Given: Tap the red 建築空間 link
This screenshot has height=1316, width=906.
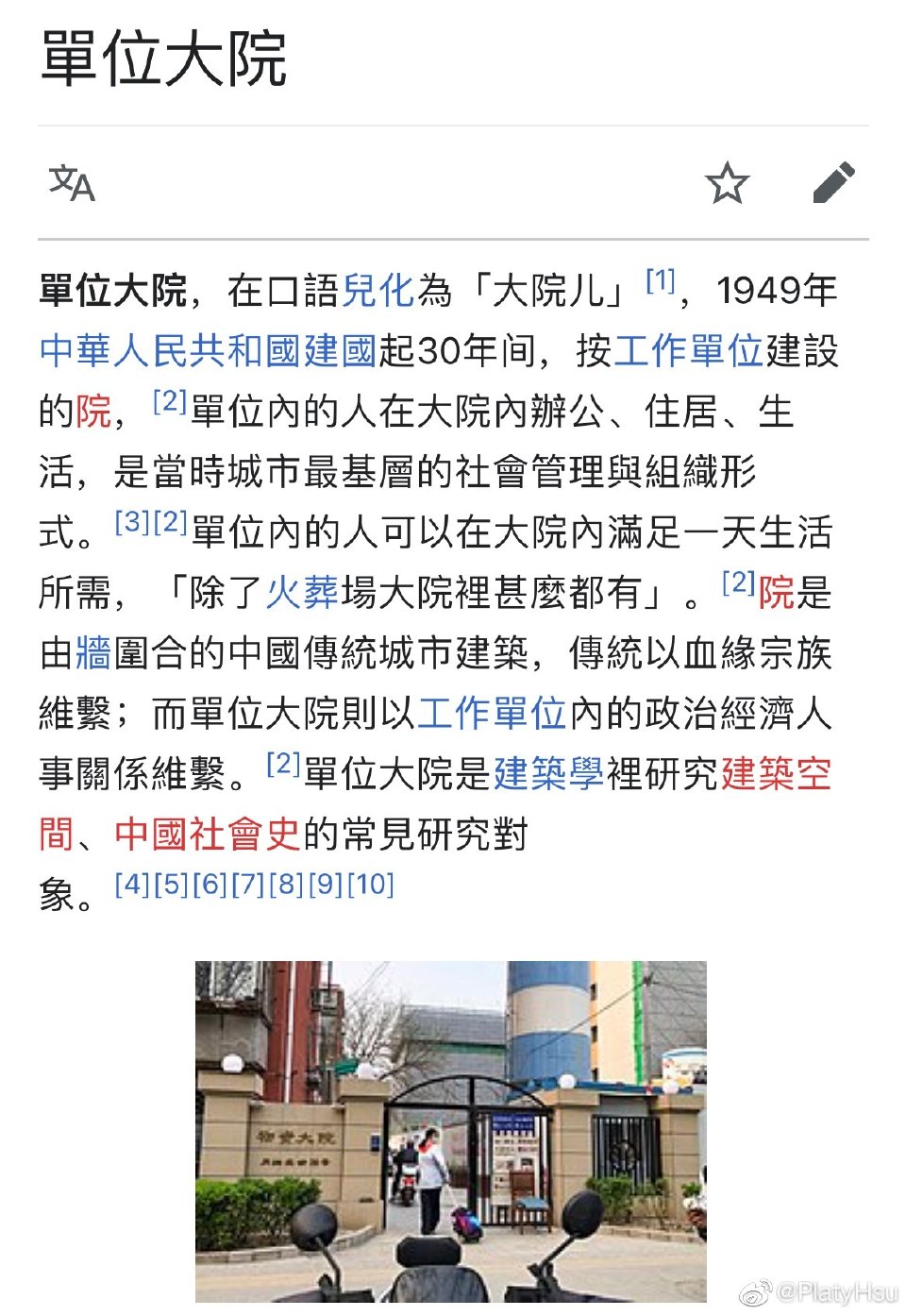Looking at the screenshot, I should pos(776,774).
